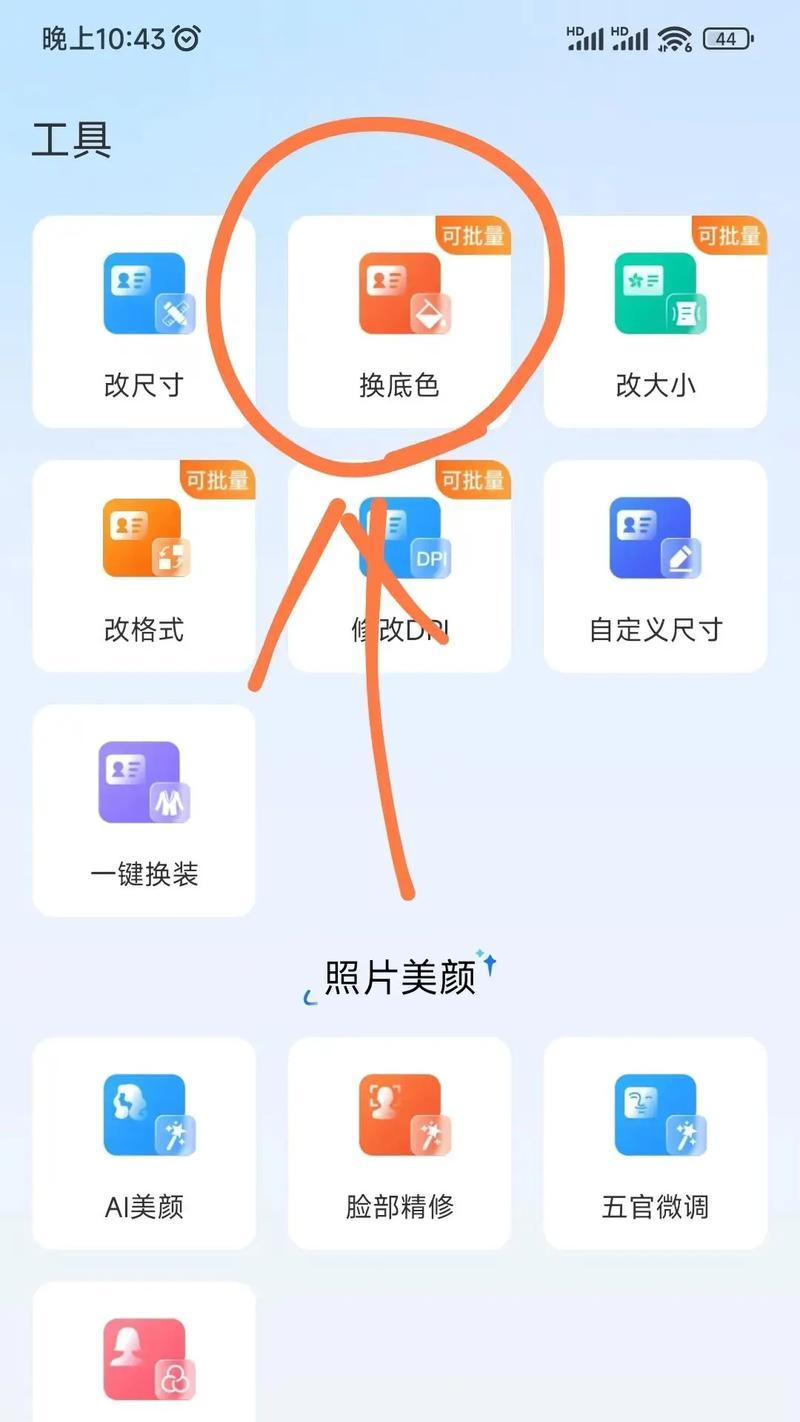800x1422 pixels.
Task: Open the 改尺寸 resize tool
Action: [144, 322]
